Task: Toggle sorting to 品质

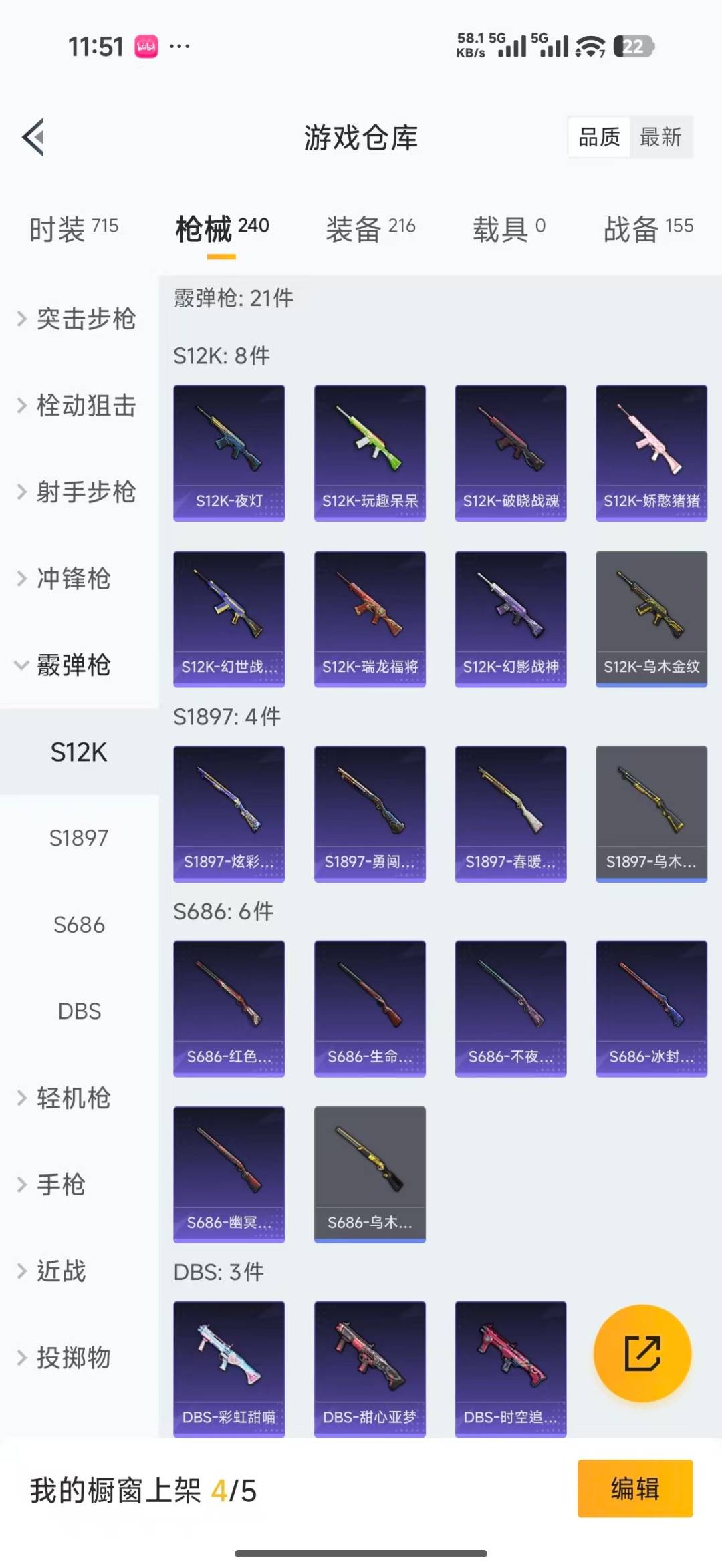Action: (x=597, y=137)
